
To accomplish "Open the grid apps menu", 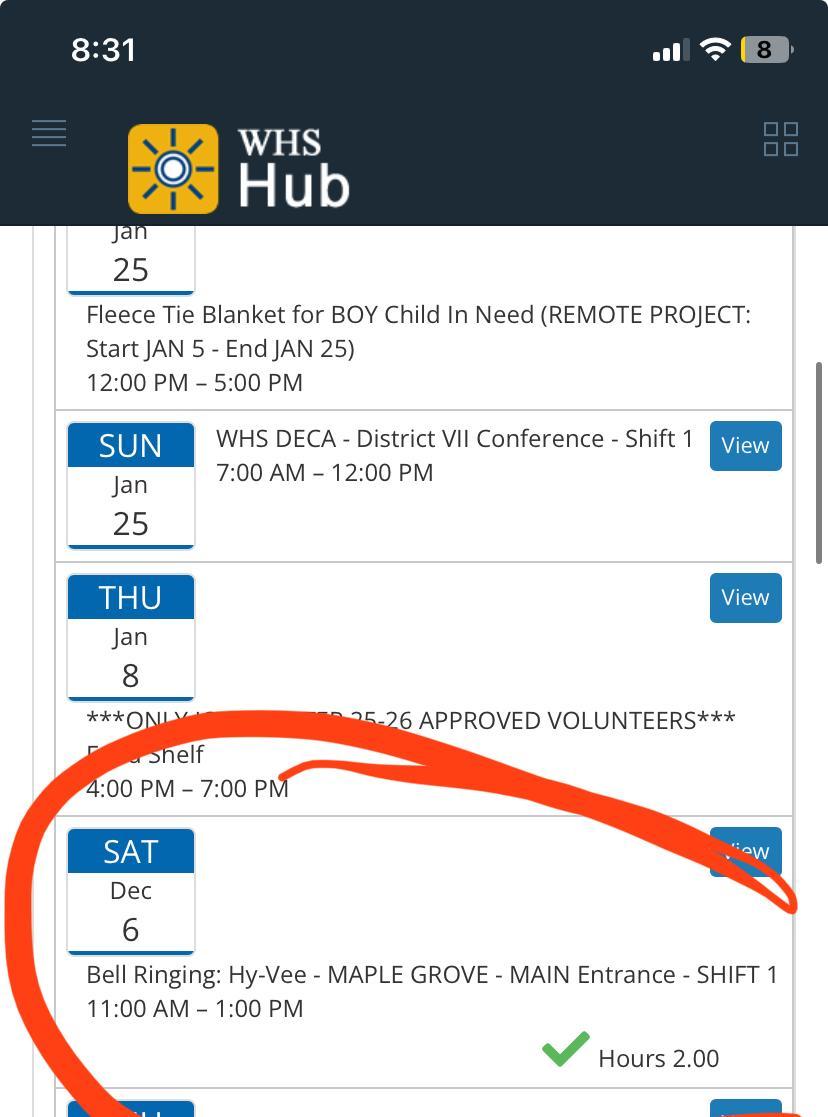I will [x=780, y=139].
